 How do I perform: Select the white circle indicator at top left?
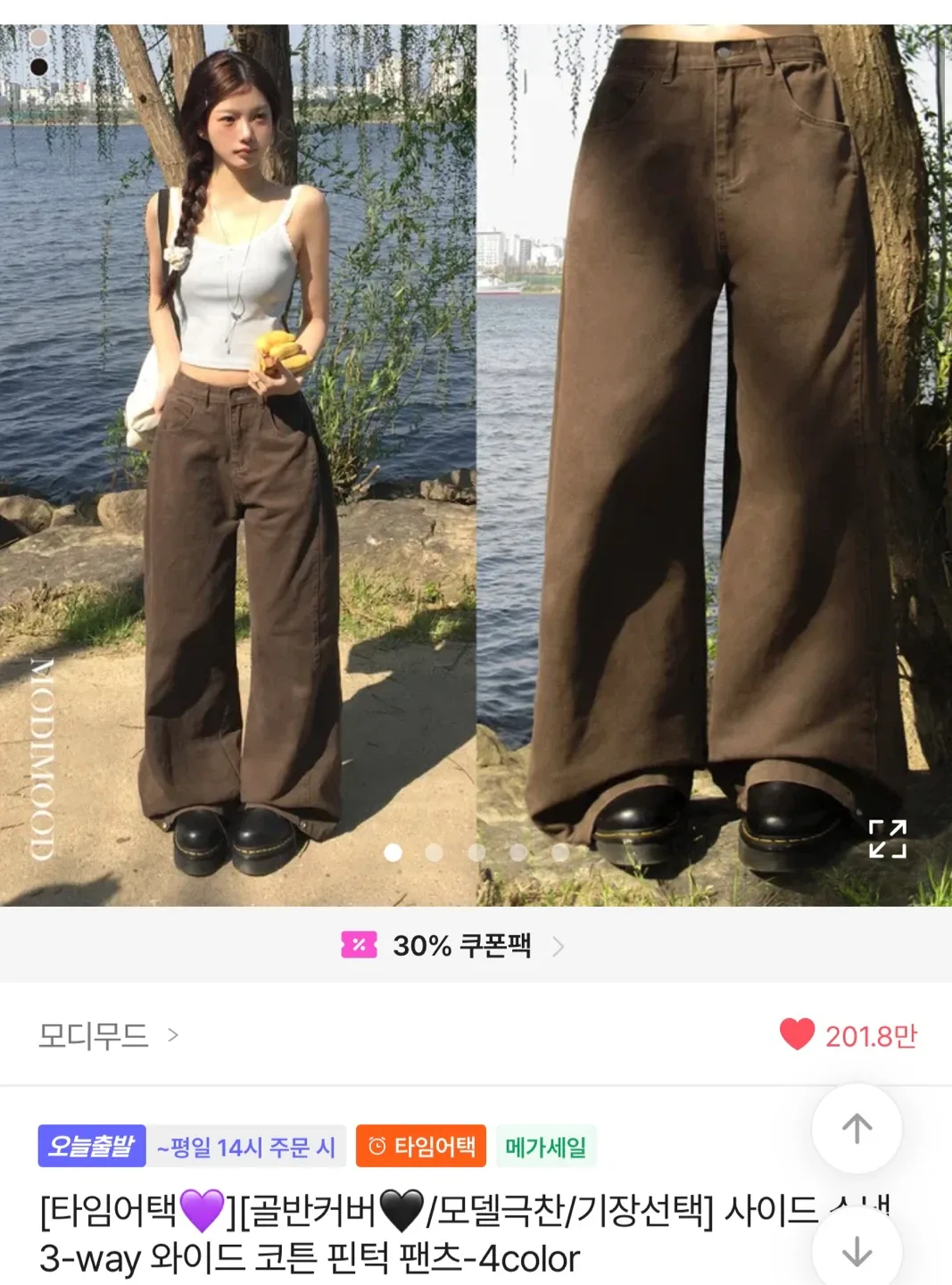[37, 39]
